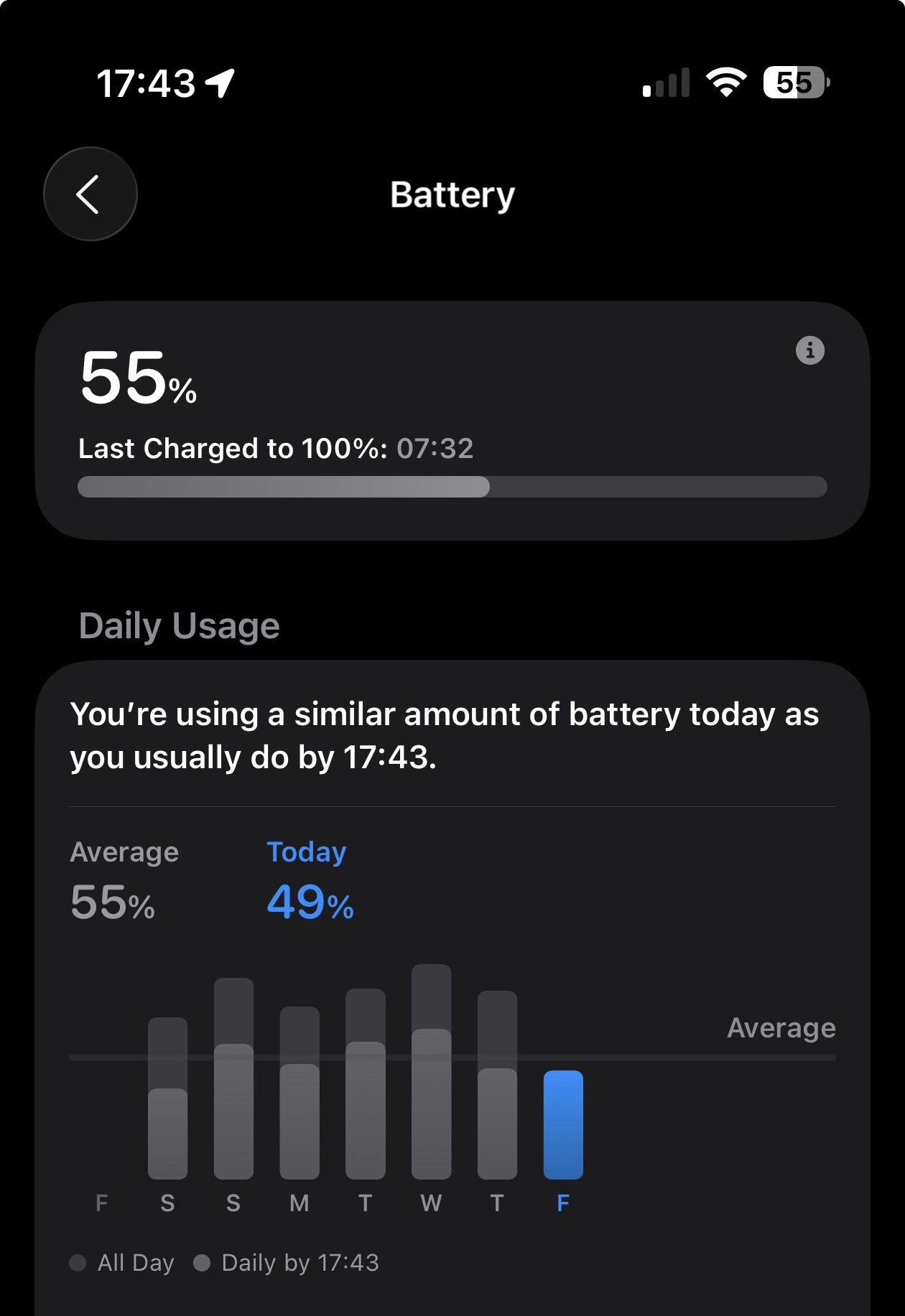Viewport: 905px width, 1316px height.
Task: Select today's blue Friday bar
Action: (563, 1124)
